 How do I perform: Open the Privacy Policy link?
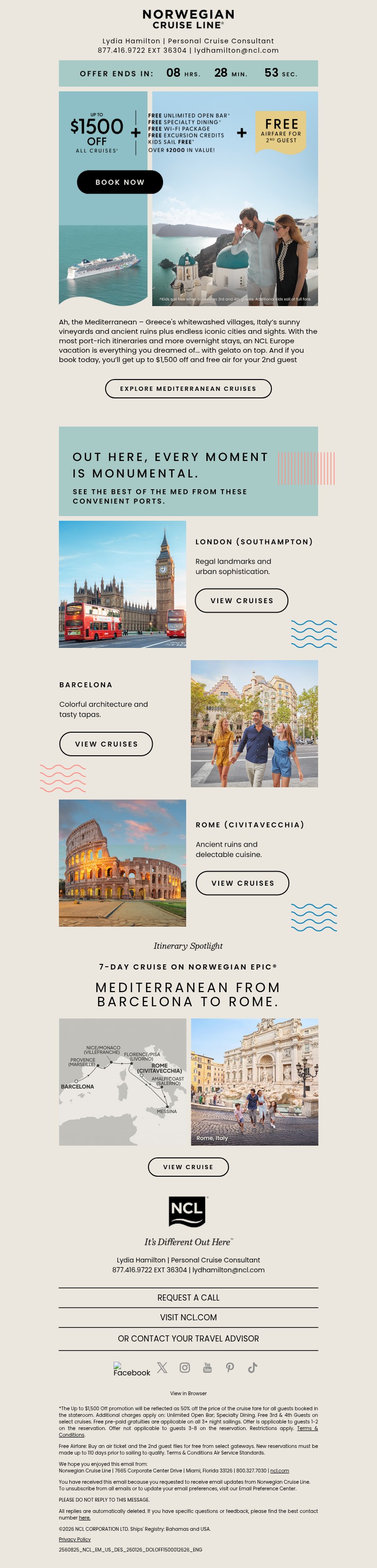coord(75,1539)
